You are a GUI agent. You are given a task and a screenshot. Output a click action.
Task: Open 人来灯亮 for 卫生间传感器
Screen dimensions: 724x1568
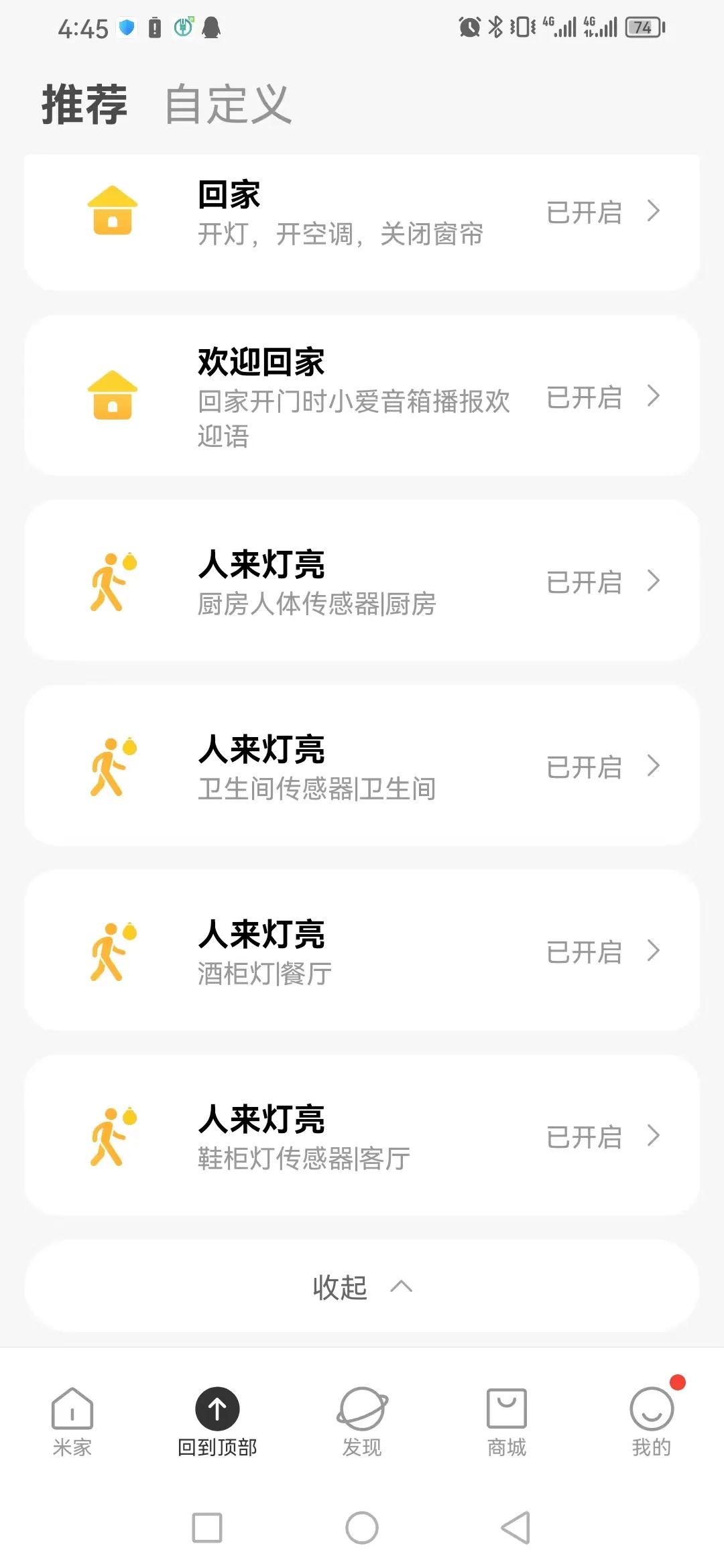(x=362, y=765)
